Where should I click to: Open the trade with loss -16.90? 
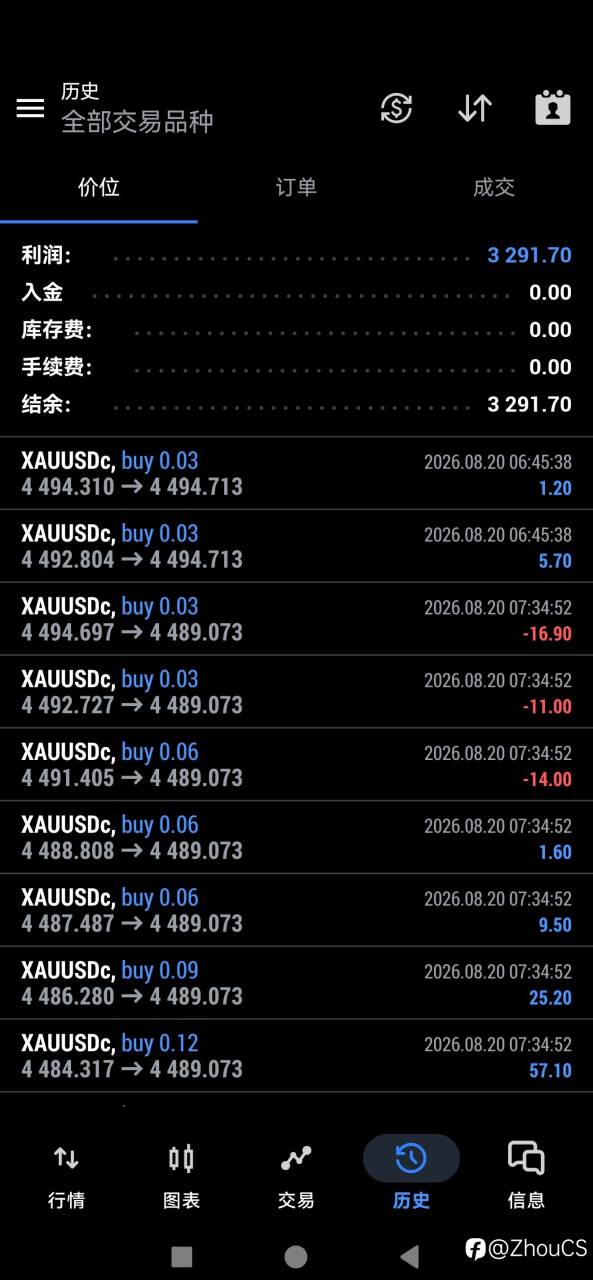(296, 619)
